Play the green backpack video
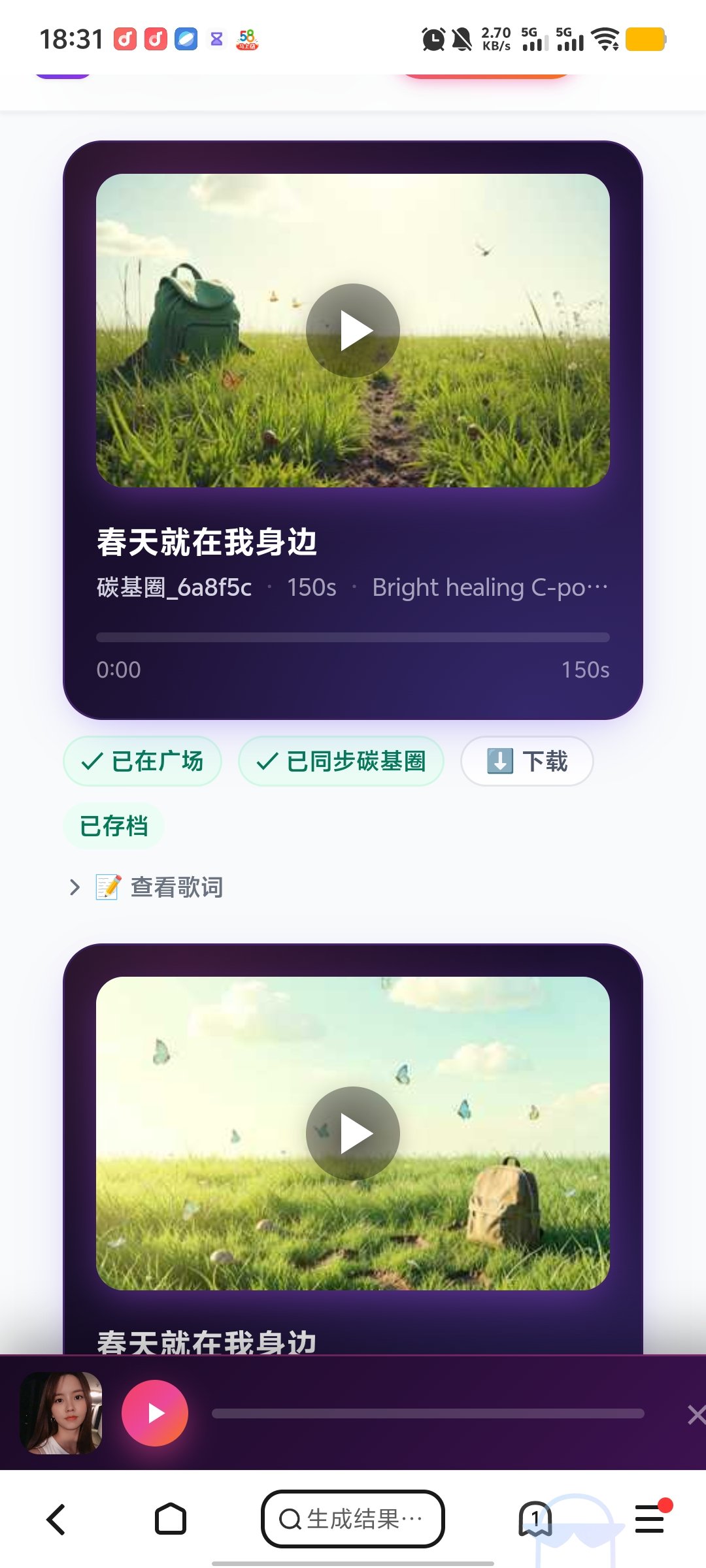Screen dimensions: 706x1568 coord(353,331)
